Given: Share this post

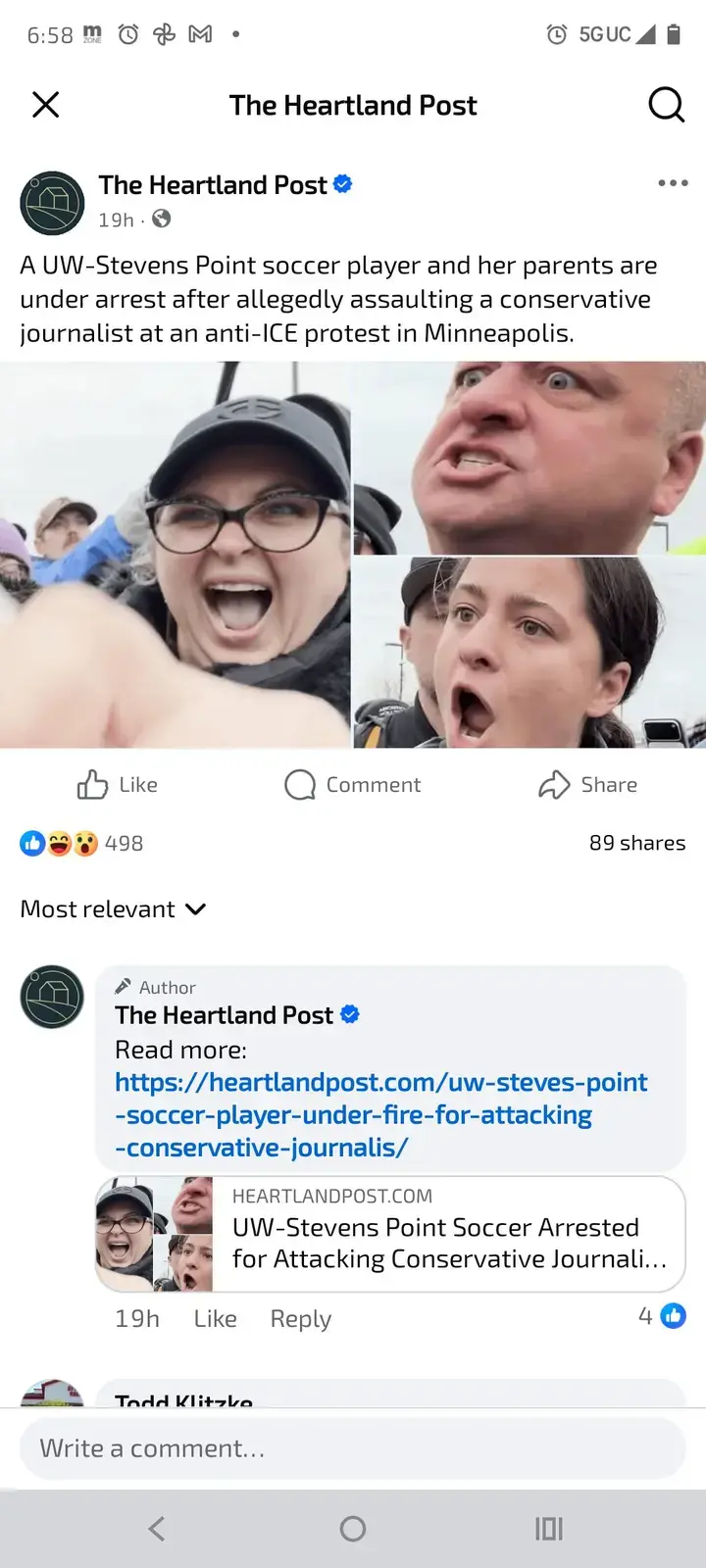Looking at the screenshot, I should pyautogui.click(x=588, y=785).
